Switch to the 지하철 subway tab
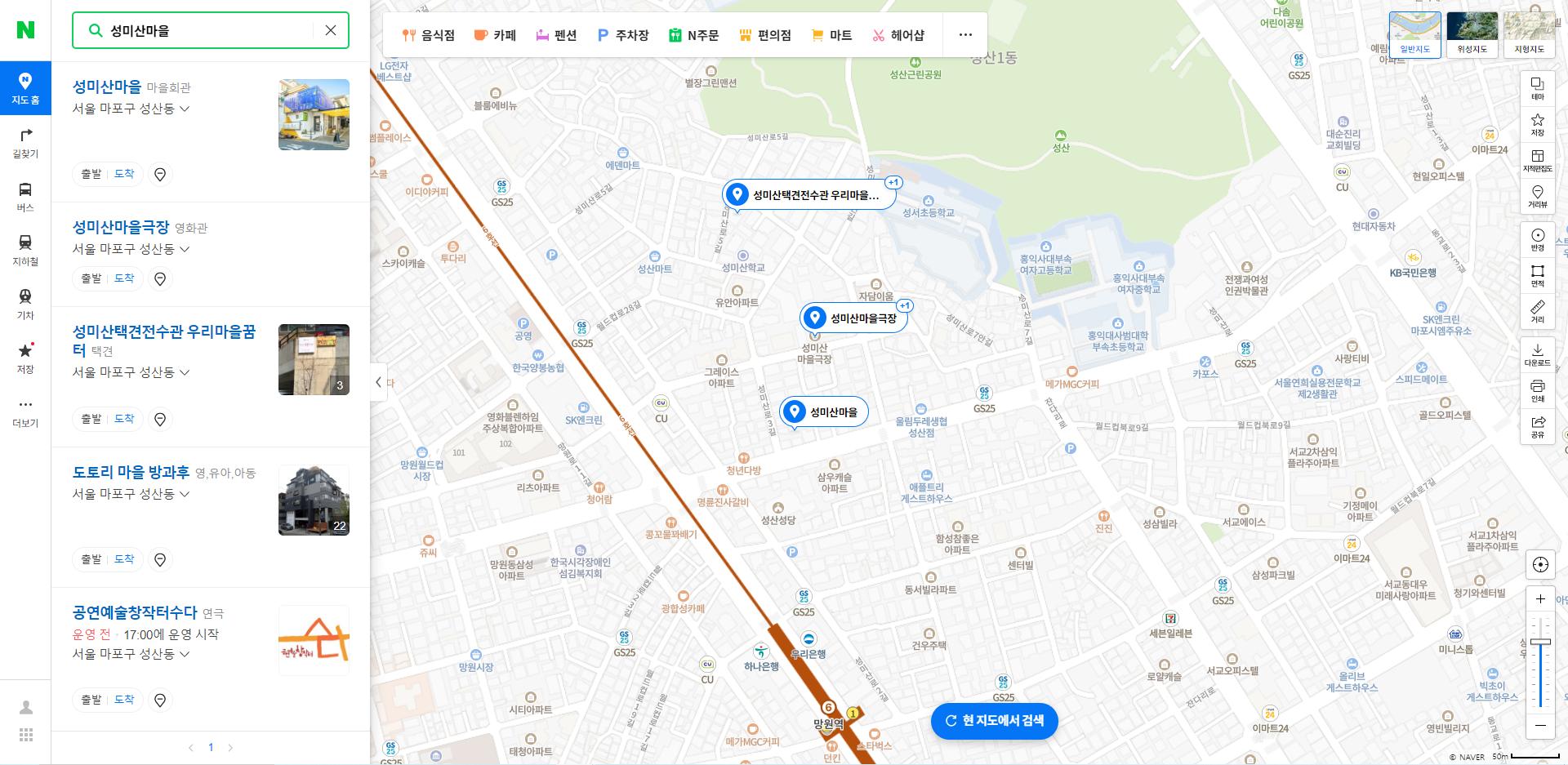Image resolution: width=1568 pixels, height=765 pixels. [25, 250]
